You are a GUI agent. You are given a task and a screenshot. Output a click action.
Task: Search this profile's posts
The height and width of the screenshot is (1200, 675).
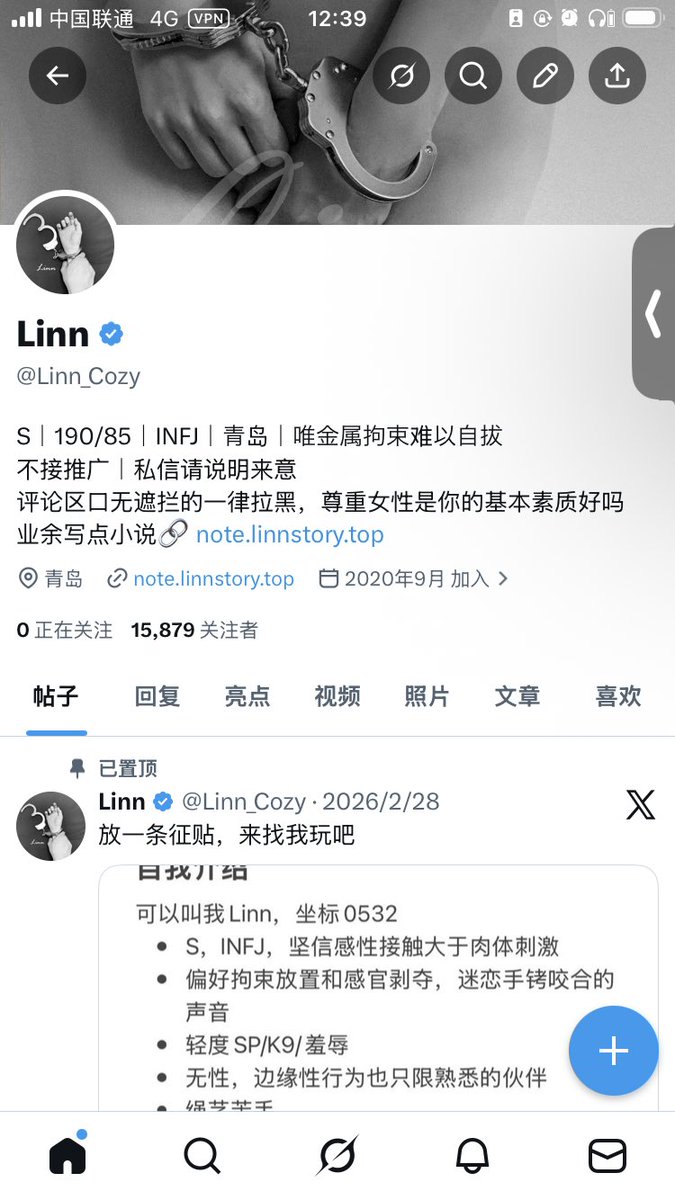tap(474, 75)
